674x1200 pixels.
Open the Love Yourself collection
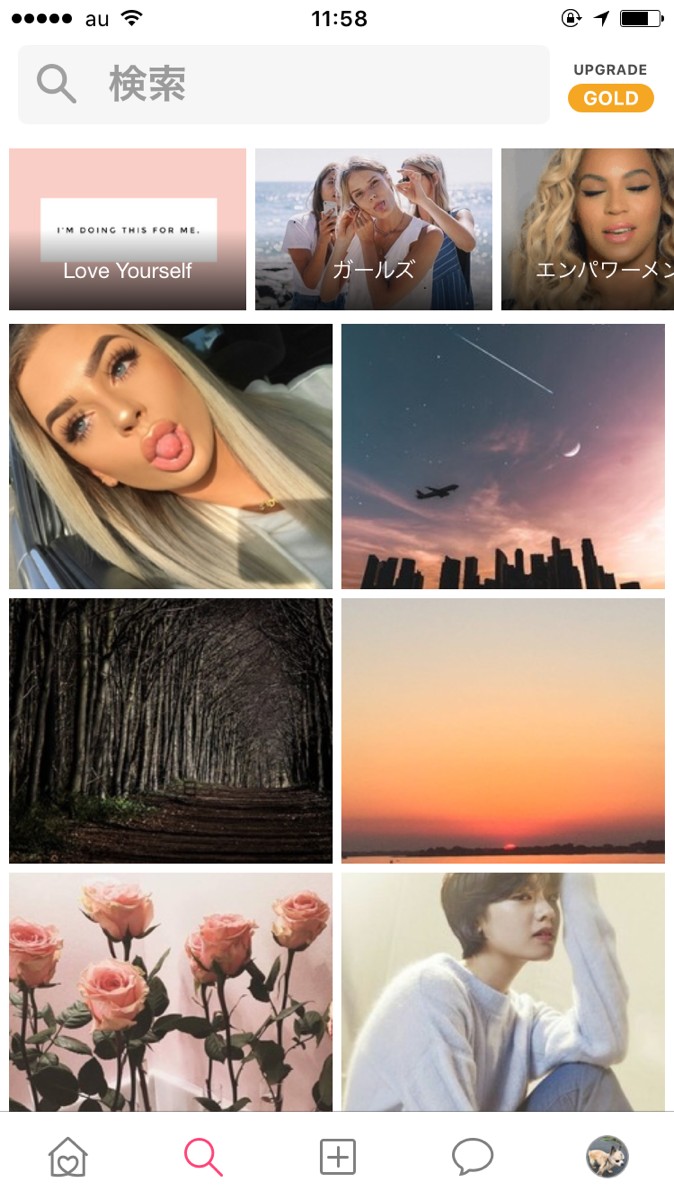127,229
